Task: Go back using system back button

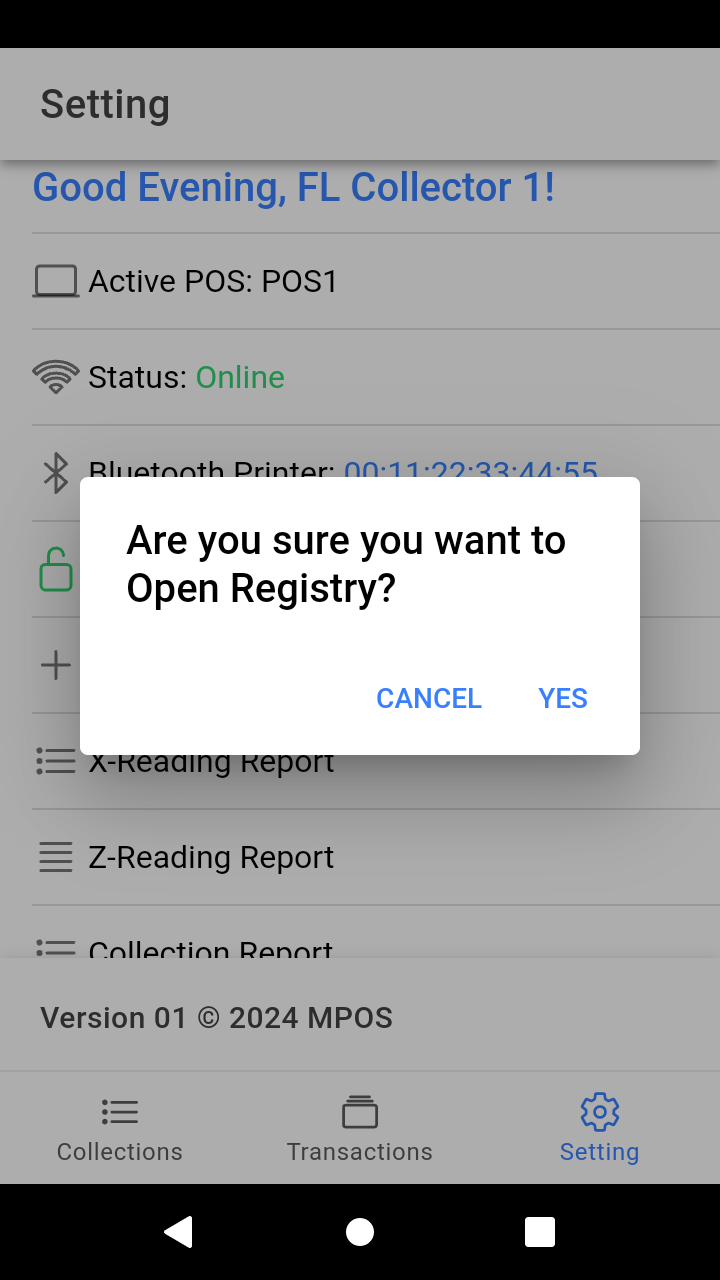Action: pos(179,1232)
